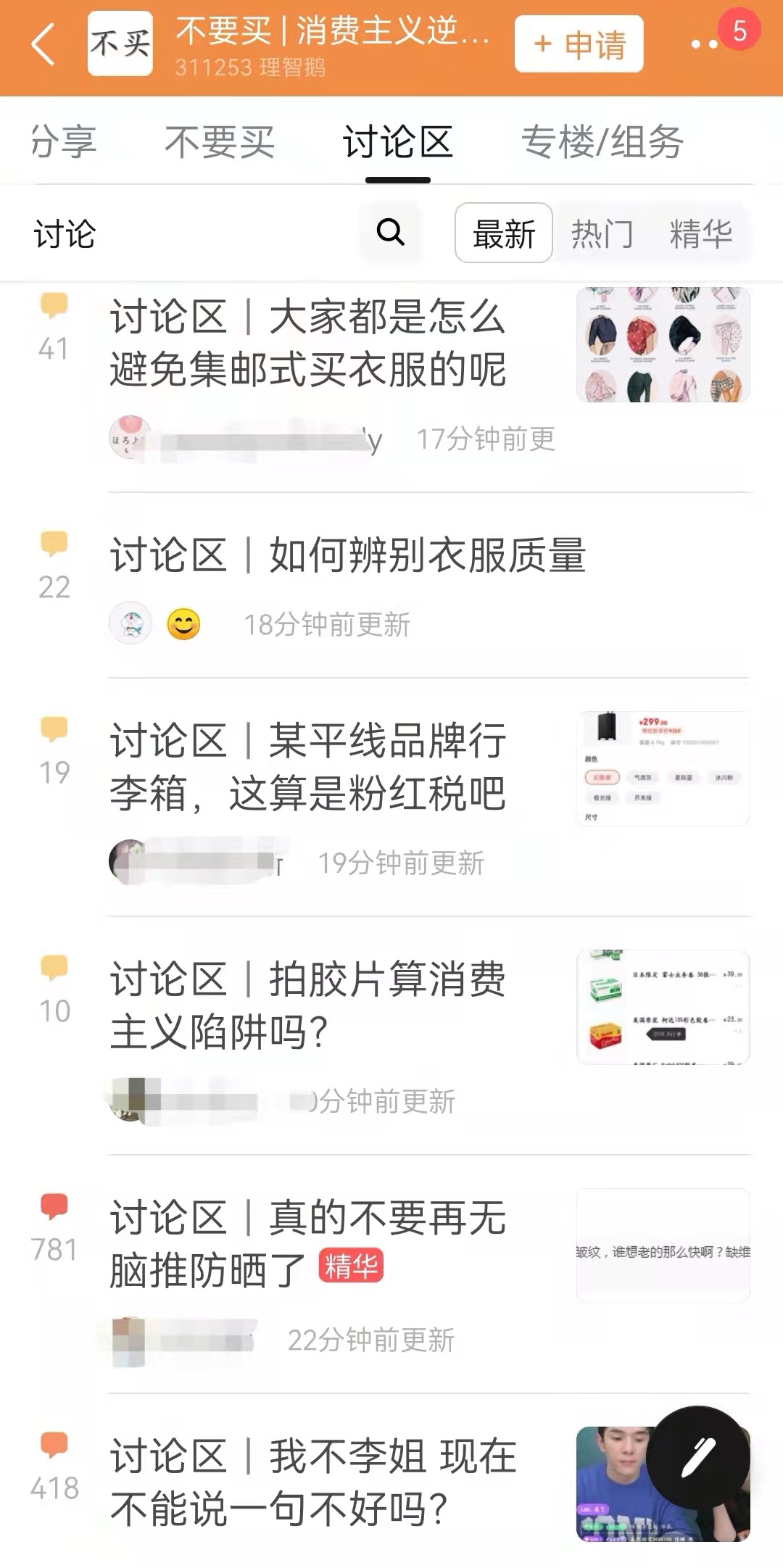Show 精华 featured posts
783x1568 pixels.
coord(700,233)
